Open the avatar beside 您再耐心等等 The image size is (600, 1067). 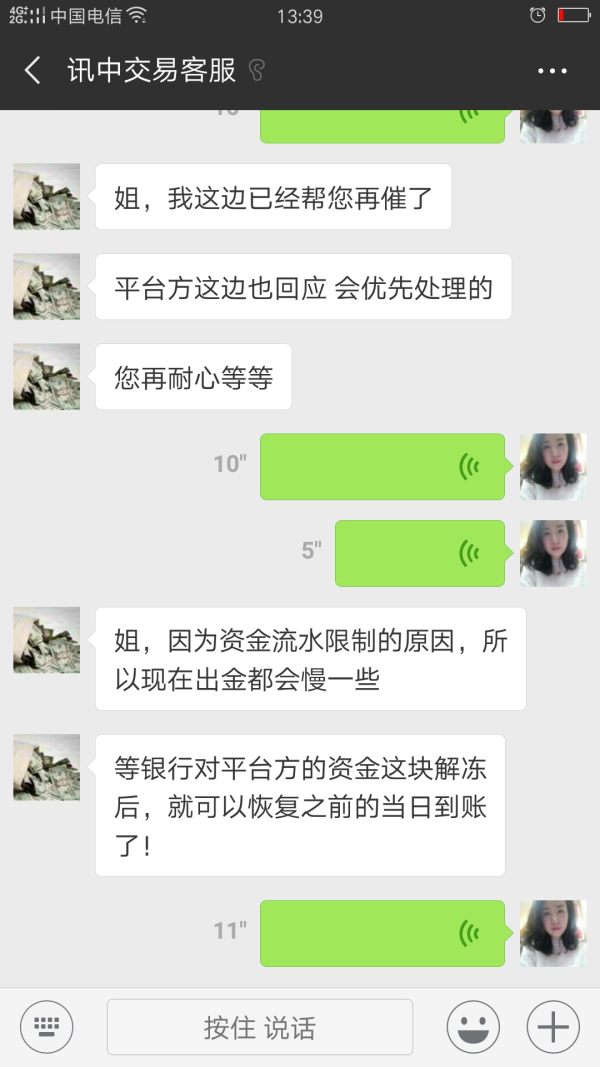click(x=47, y=377)
